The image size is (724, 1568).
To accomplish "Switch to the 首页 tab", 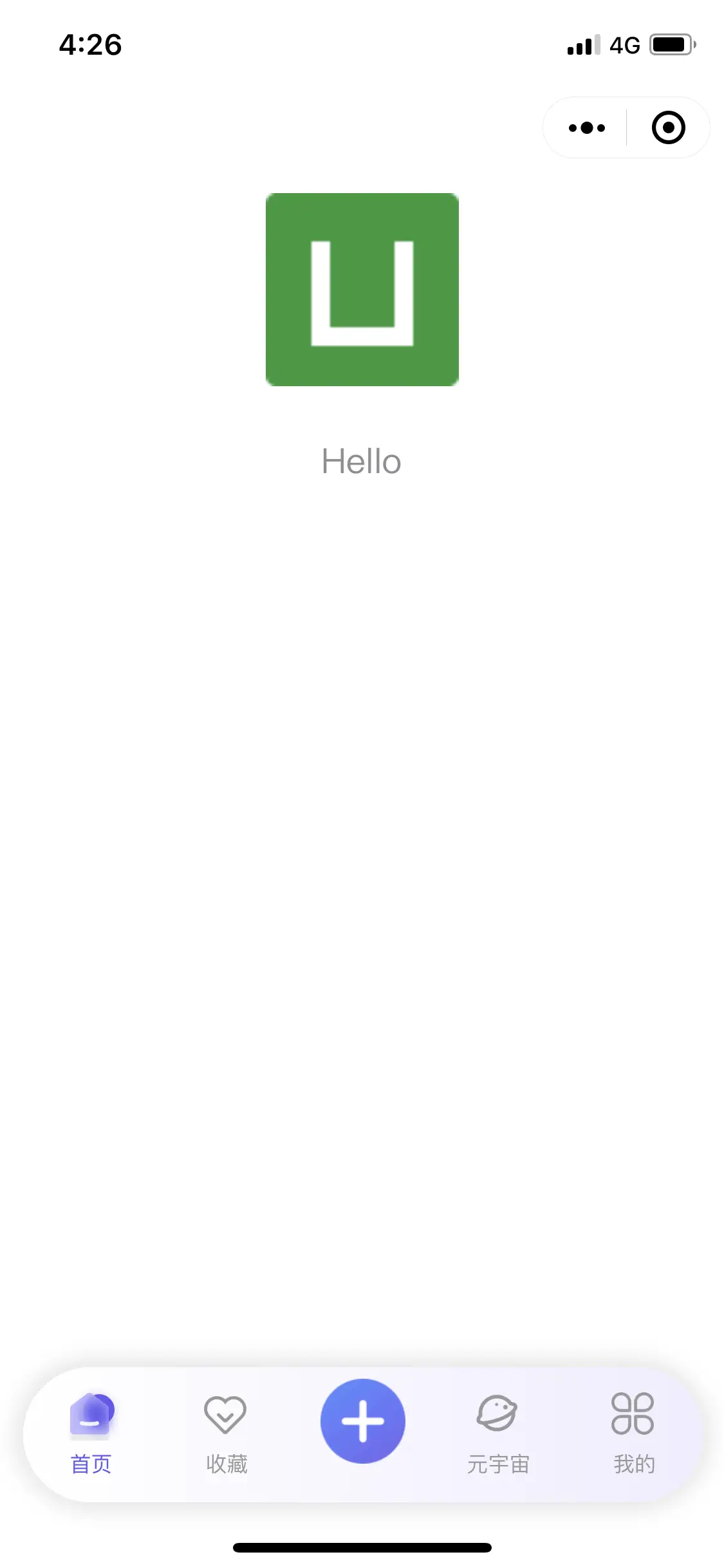I will click(91, 1433).
